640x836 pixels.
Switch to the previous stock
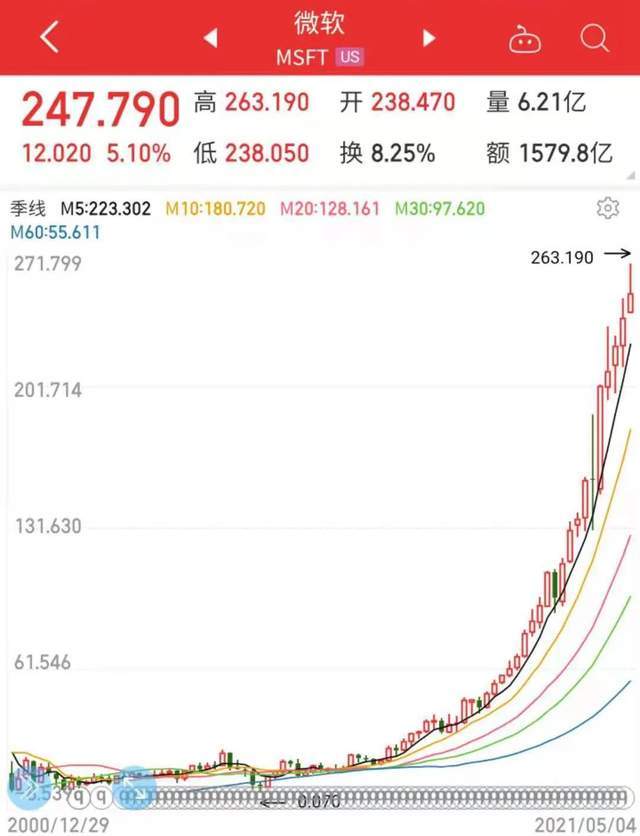click(210, 39)
